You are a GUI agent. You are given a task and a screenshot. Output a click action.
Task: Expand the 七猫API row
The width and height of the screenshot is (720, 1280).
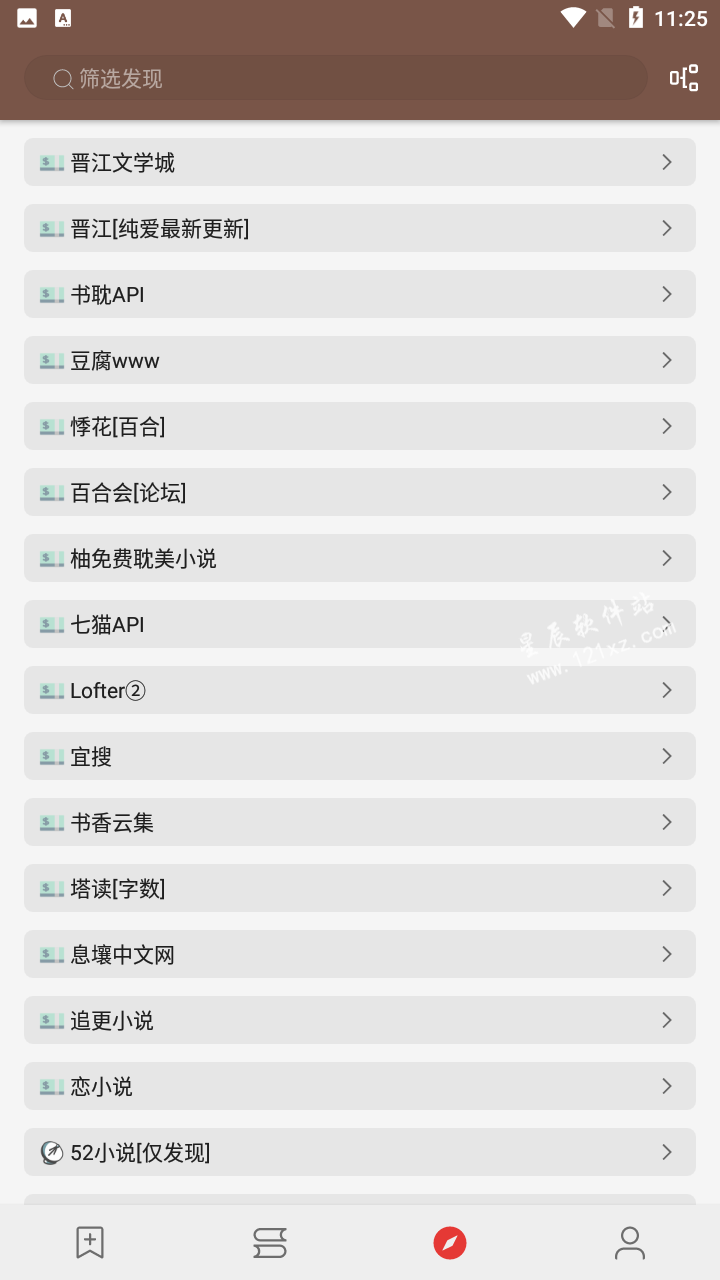pyautogui.click(x=360, y=624)
